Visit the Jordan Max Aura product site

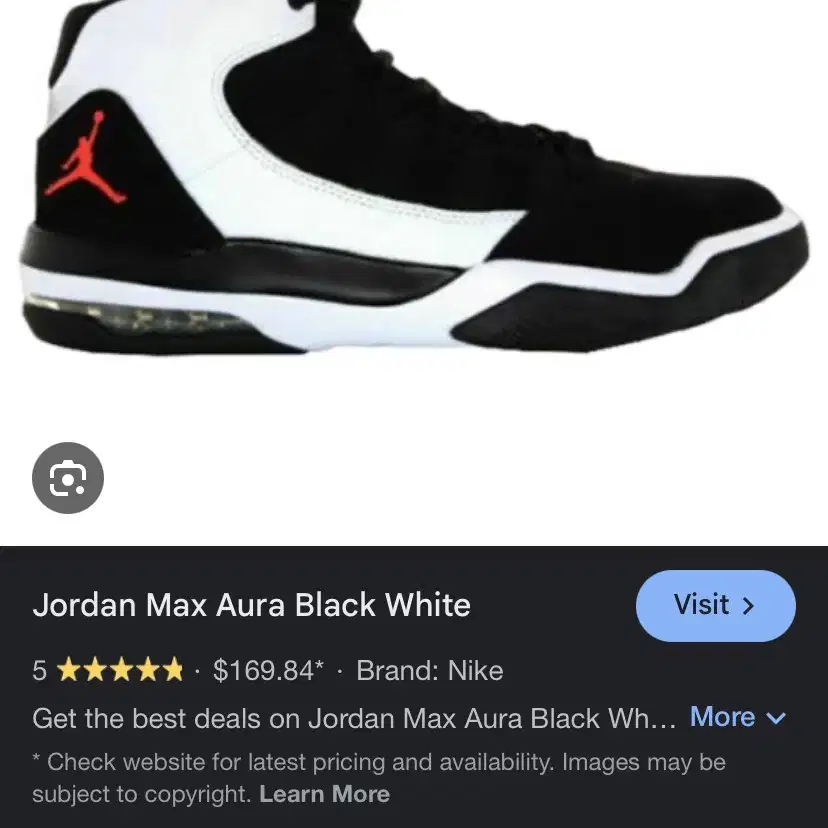tap(715, 606)
